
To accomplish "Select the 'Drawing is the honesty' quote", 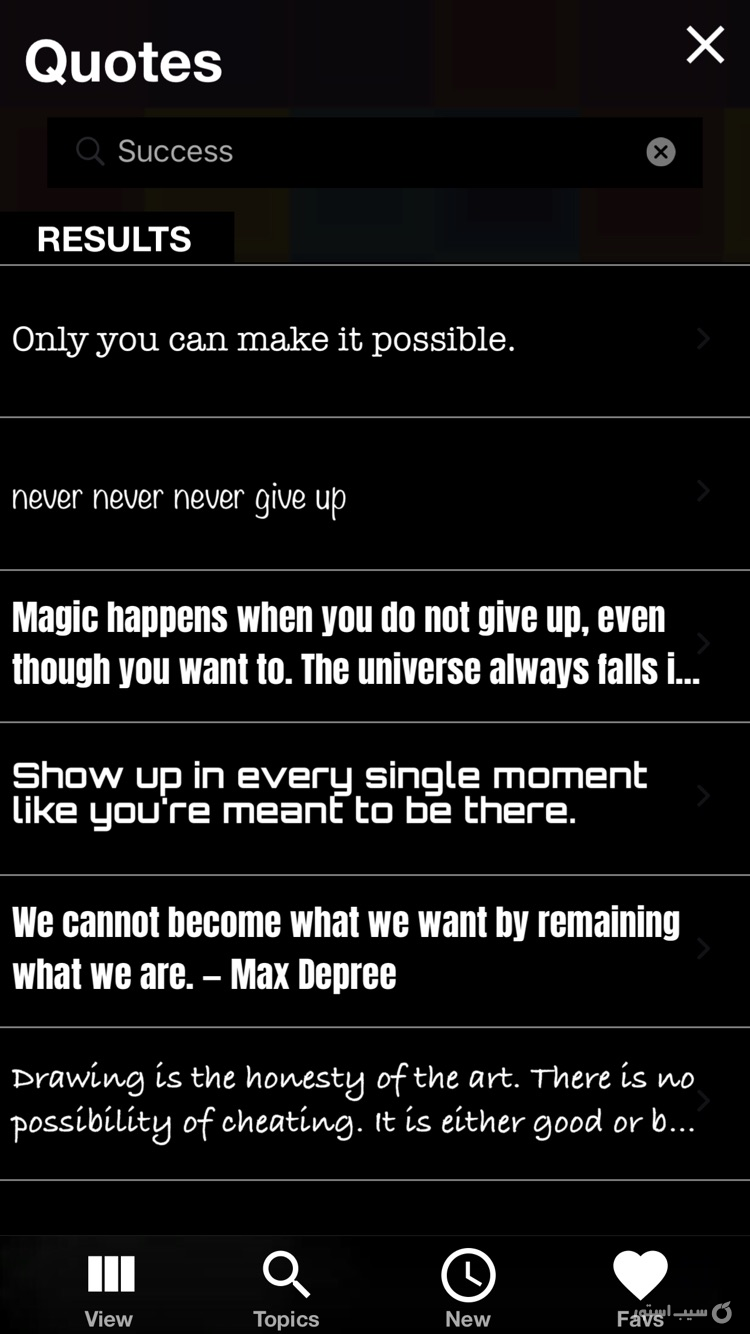I will [375, 1098].
